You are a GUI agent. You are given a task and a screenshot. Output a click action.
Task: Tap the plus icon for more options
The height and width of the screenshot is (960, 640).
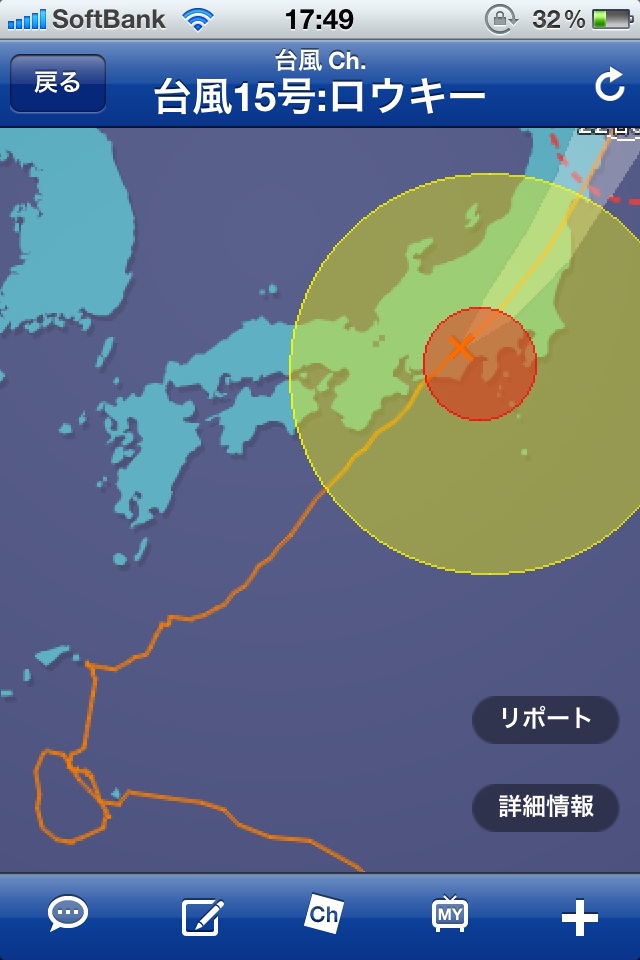coord(580,917)
